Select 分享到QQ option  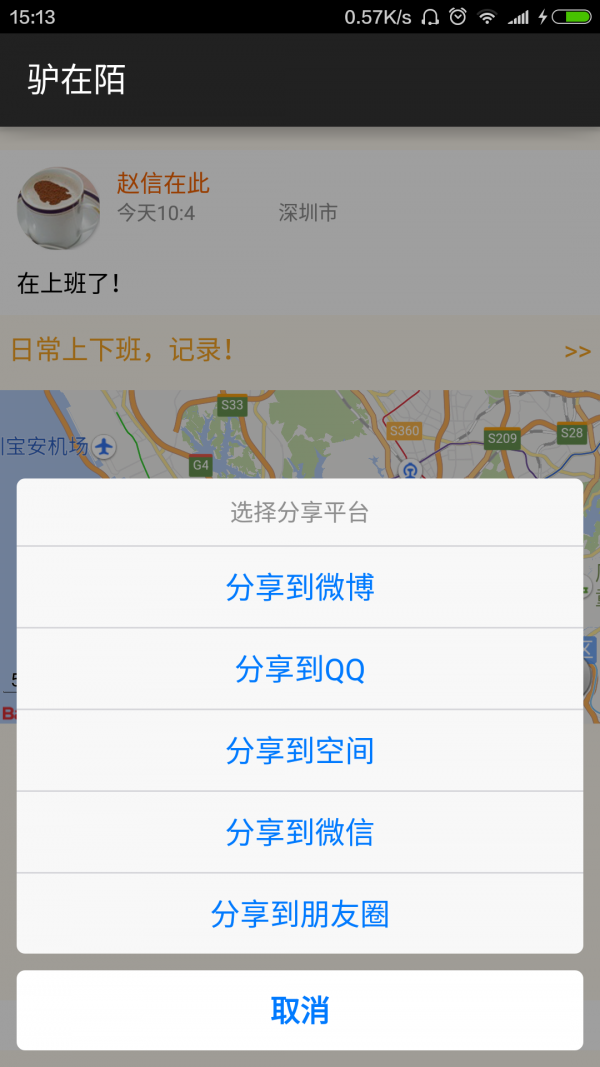click(300, 669)
